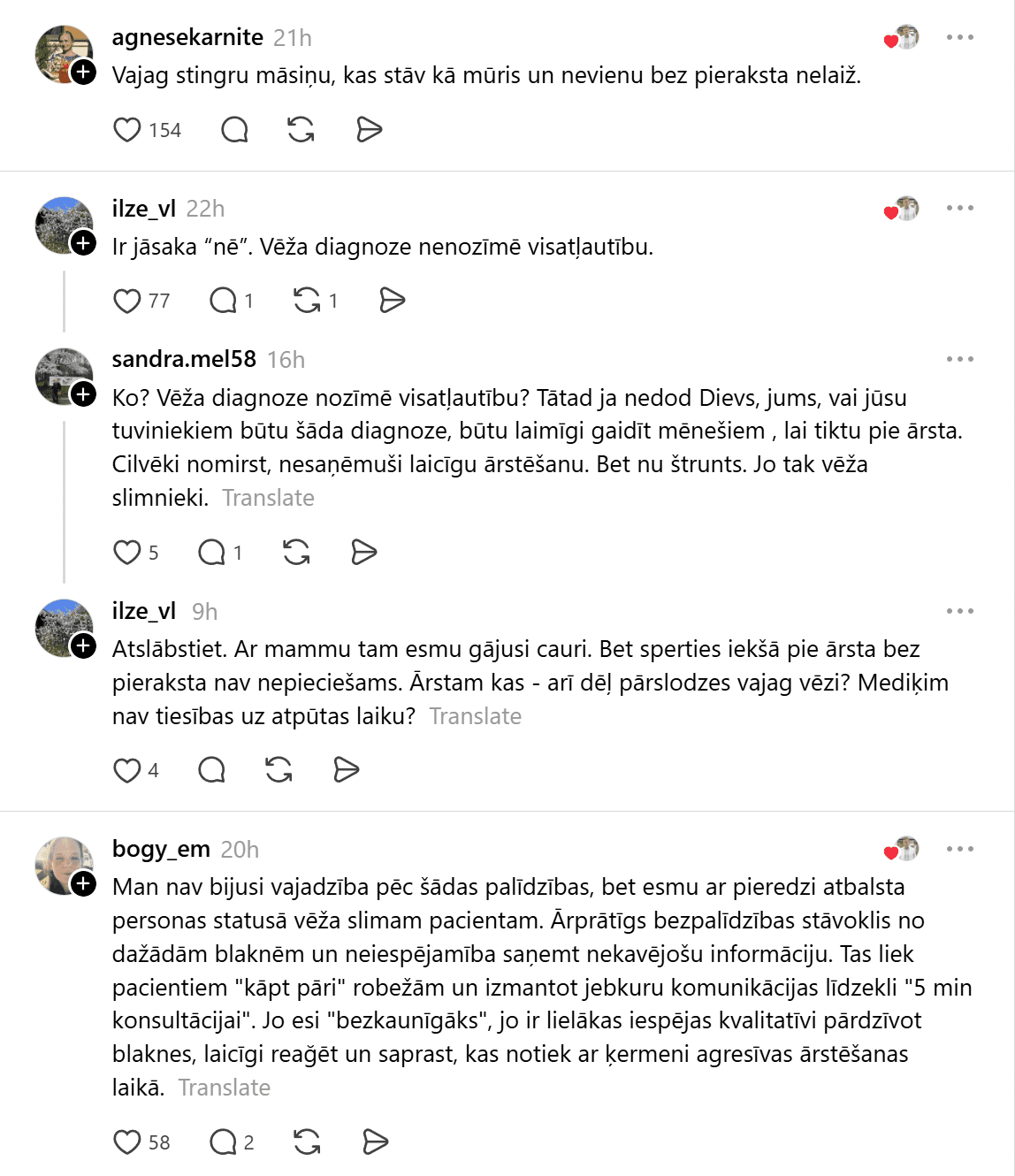Screen dimensions: 1015x1176
Task: Open more options on bogy_em's comment
Action: tap(959, 849)
